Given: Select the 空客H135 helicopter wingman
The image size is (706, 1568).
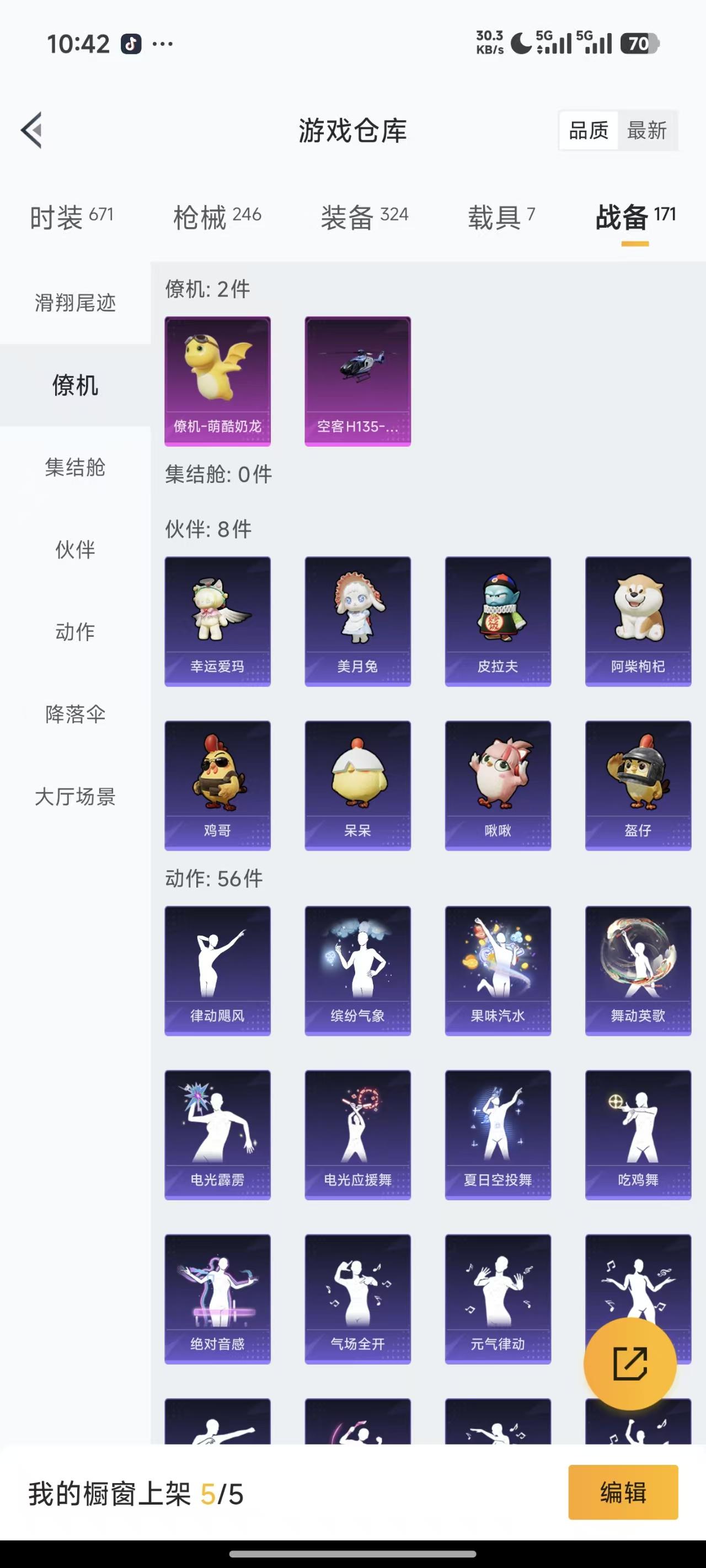Looking at the screenshot, I should (x=357, y=380).
